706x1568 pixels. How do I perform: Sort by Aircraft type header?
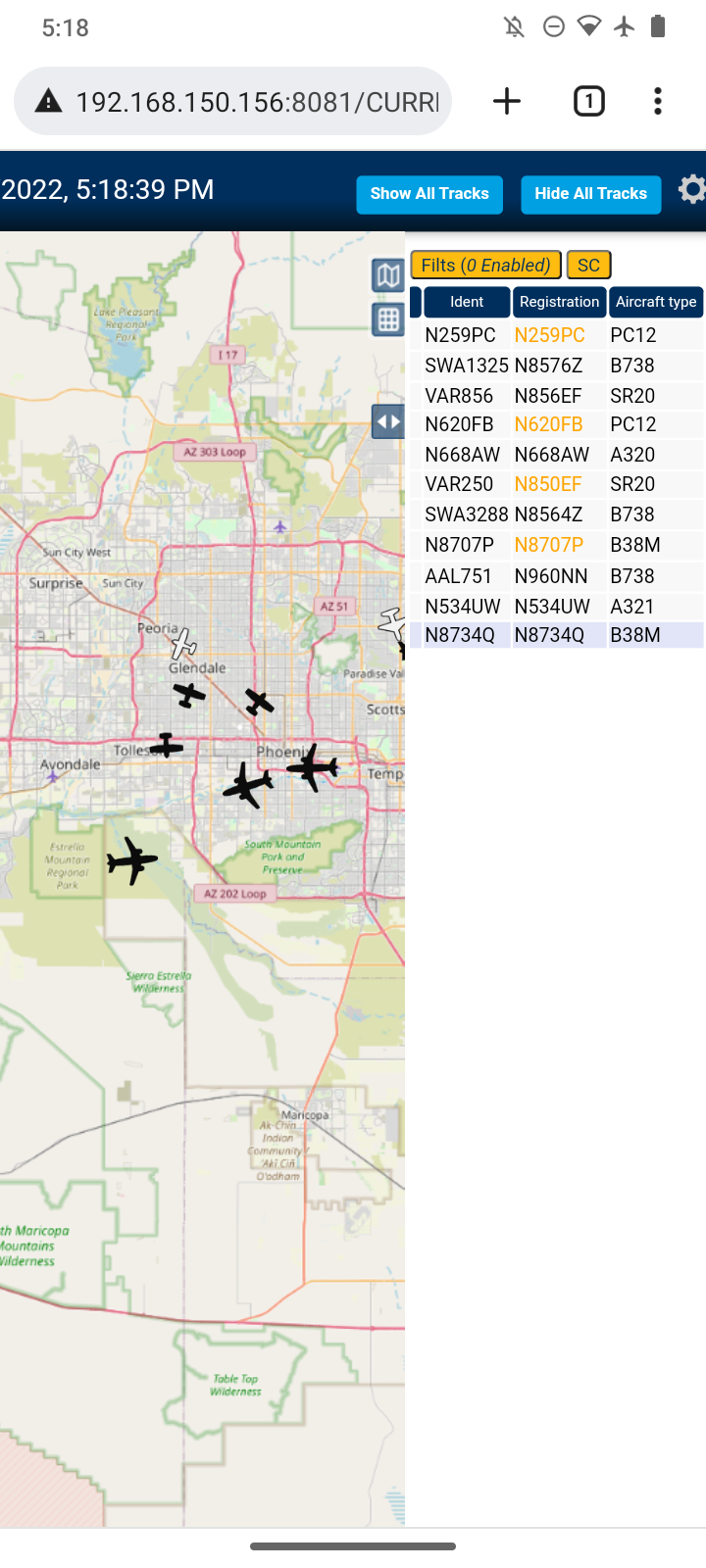coord(656,302)
